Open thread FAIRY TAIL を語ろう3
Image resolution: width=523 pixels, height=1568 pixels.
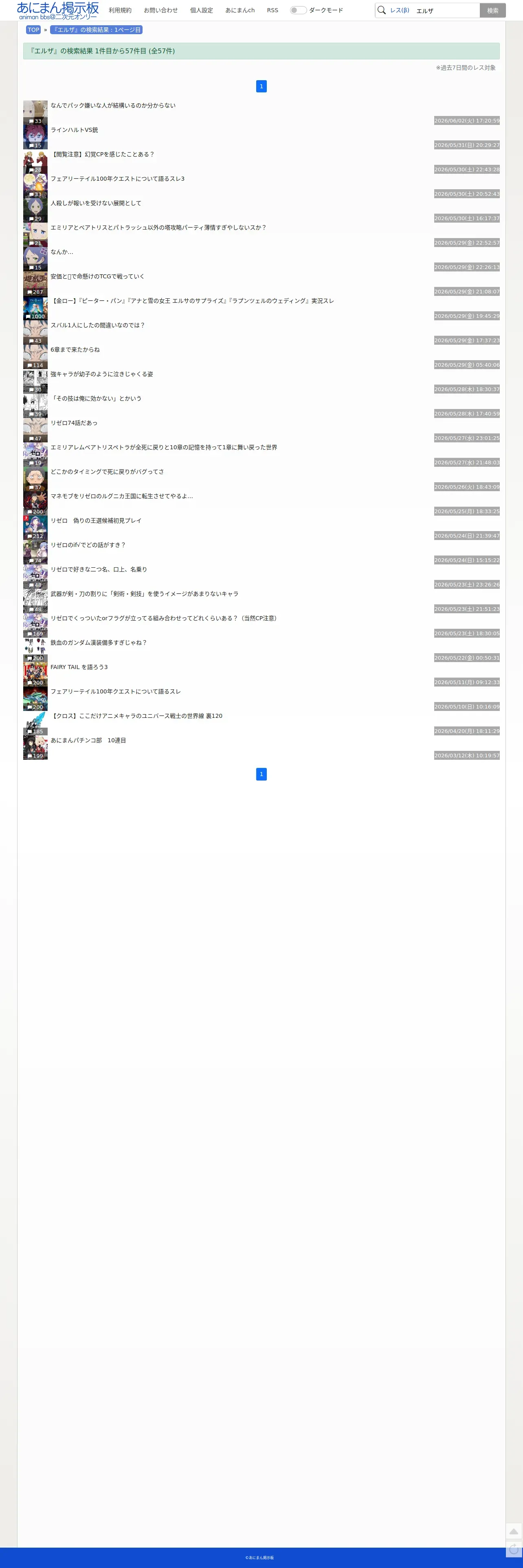(x=79, y=667)
